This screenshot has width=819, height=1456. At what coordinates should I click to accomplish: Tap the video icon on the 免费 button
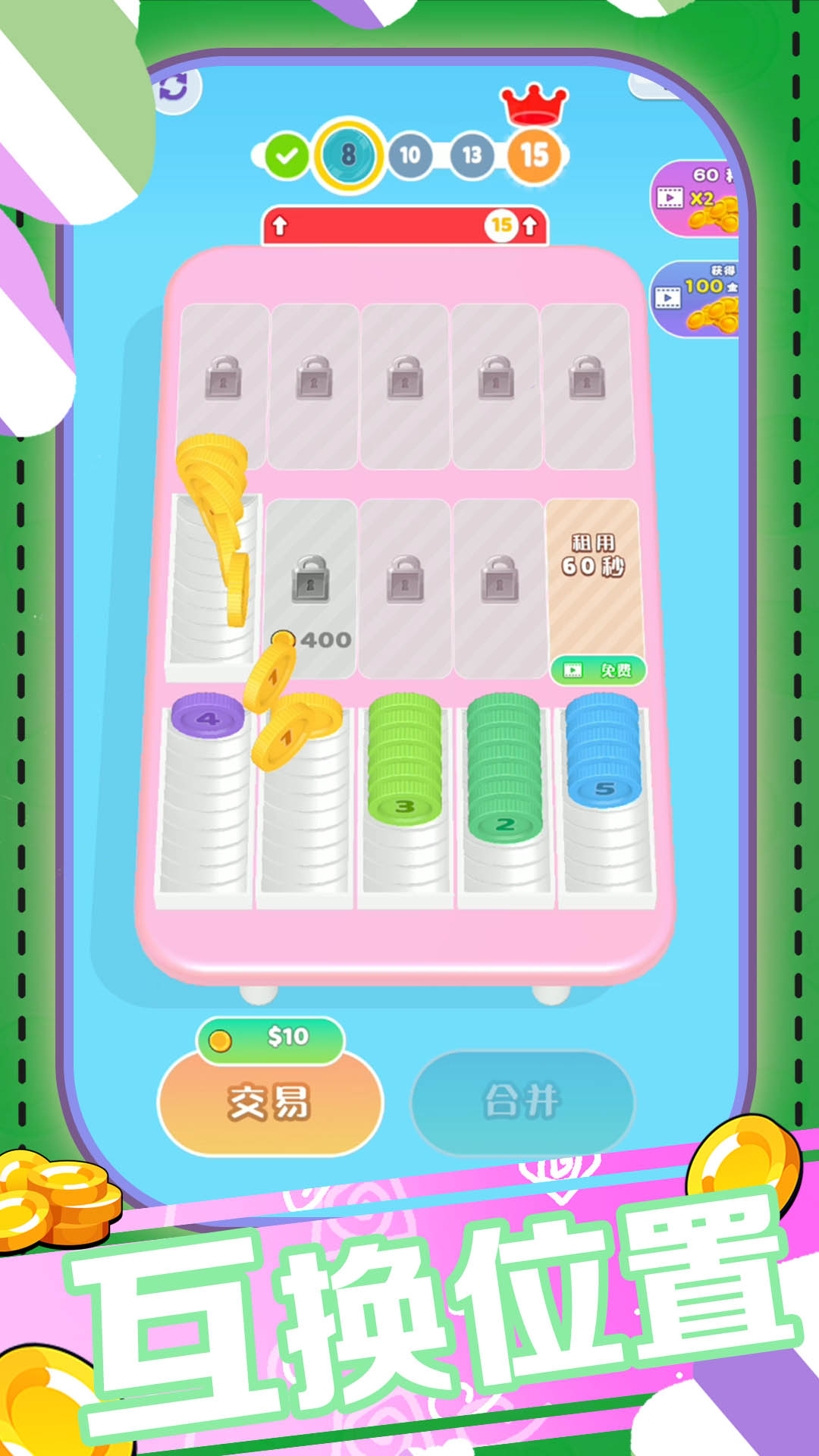573,670
